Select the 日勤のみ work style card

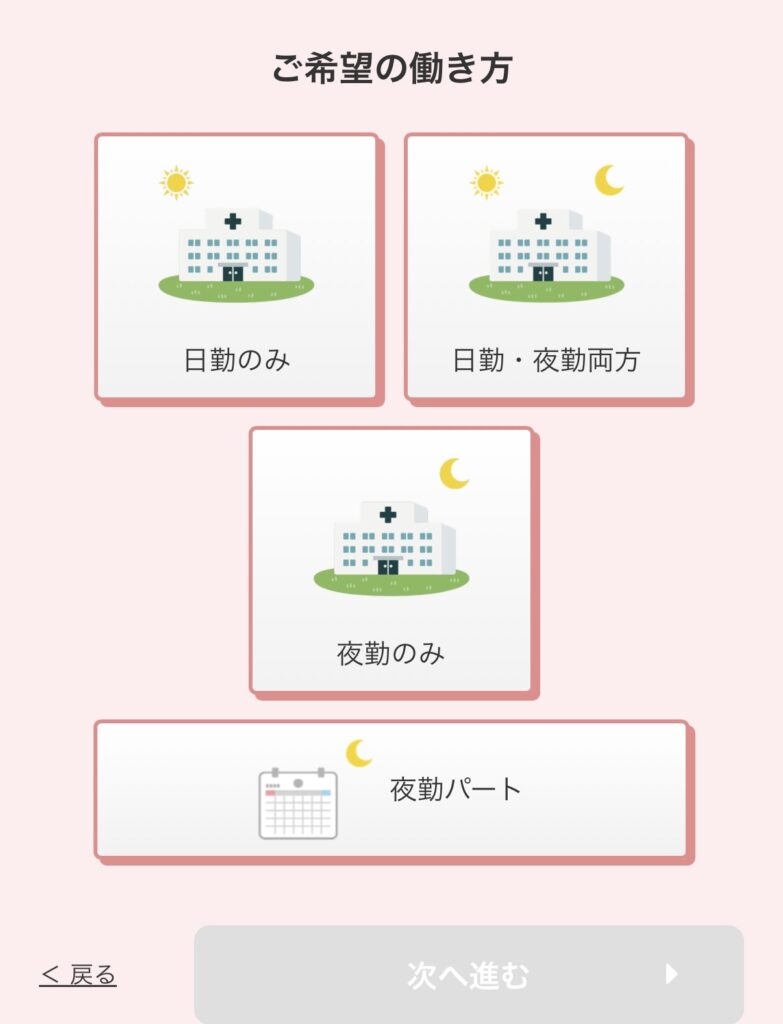point(237,267)
